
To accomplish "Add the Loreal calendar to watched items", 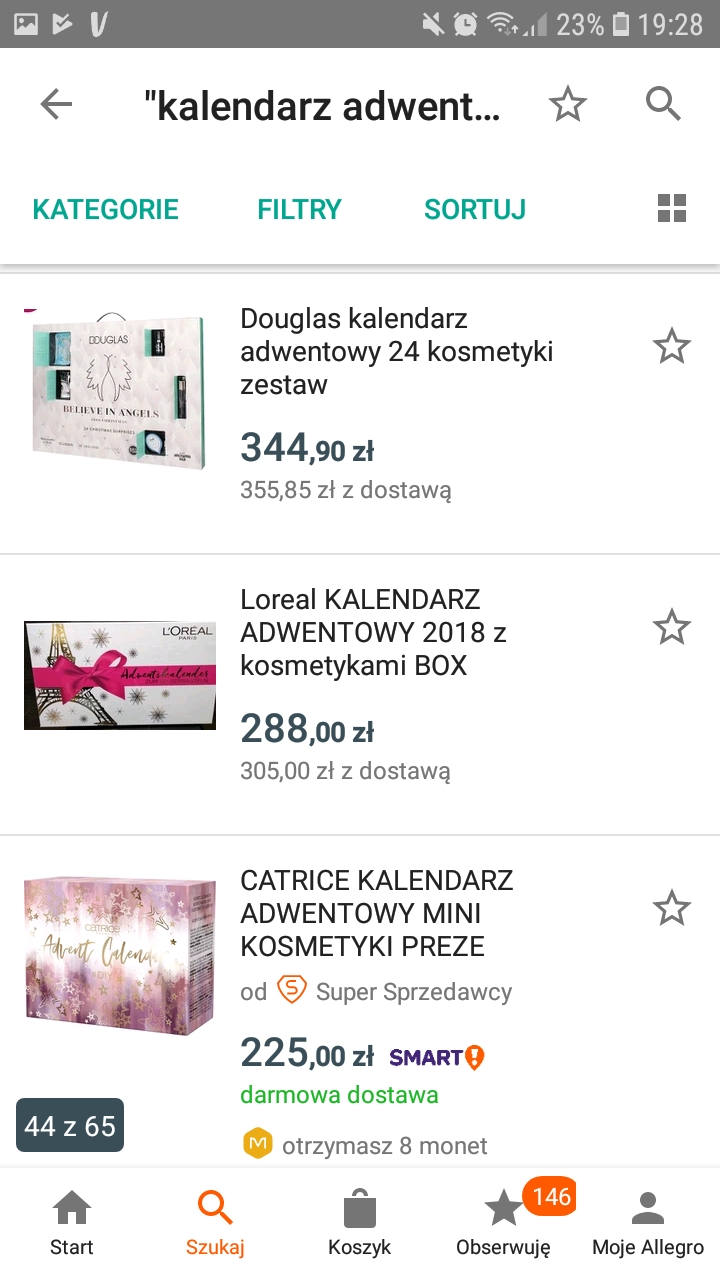I will pyautogui.click(x=671, y=628).
